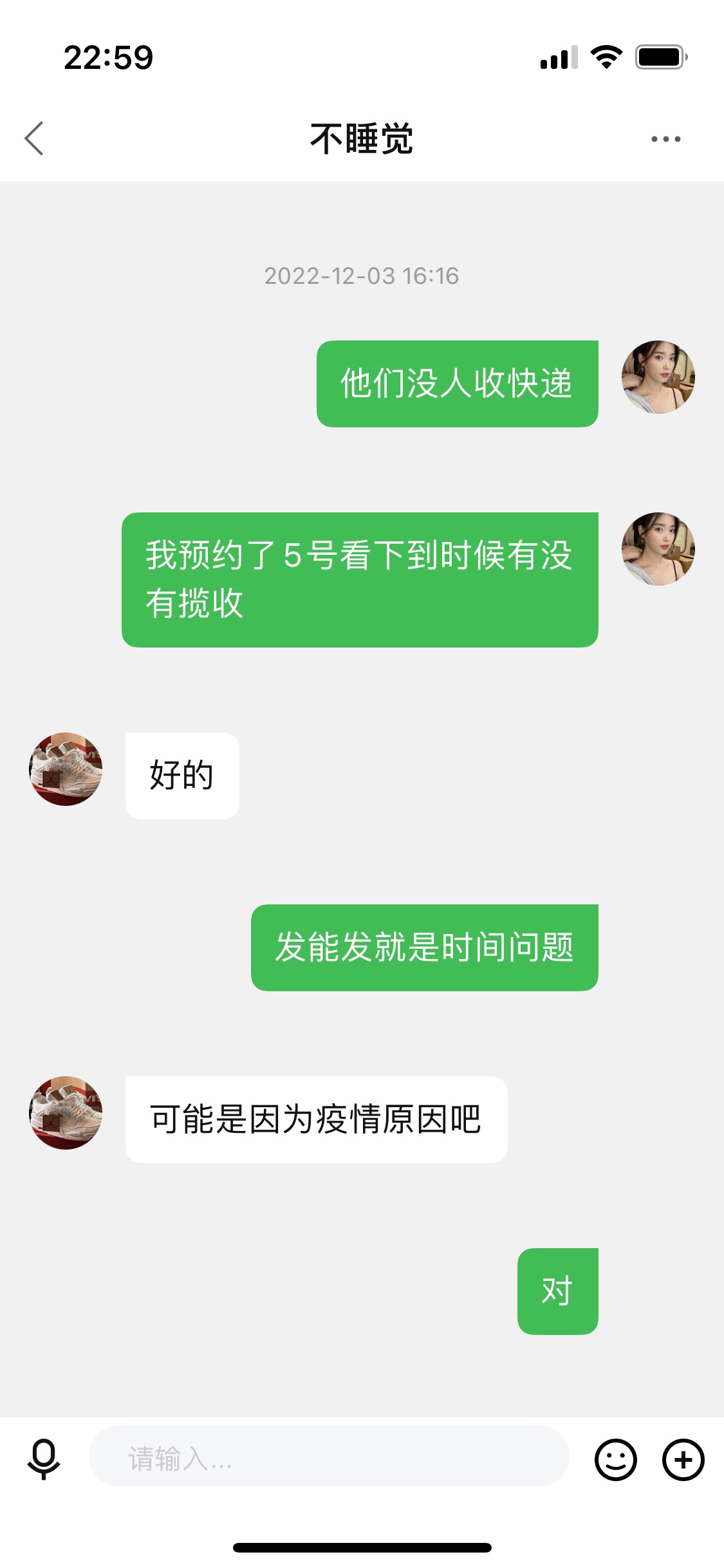724x1568 pixels.
Task: Open the emoji smiley picker
Action: (616, 1459)
